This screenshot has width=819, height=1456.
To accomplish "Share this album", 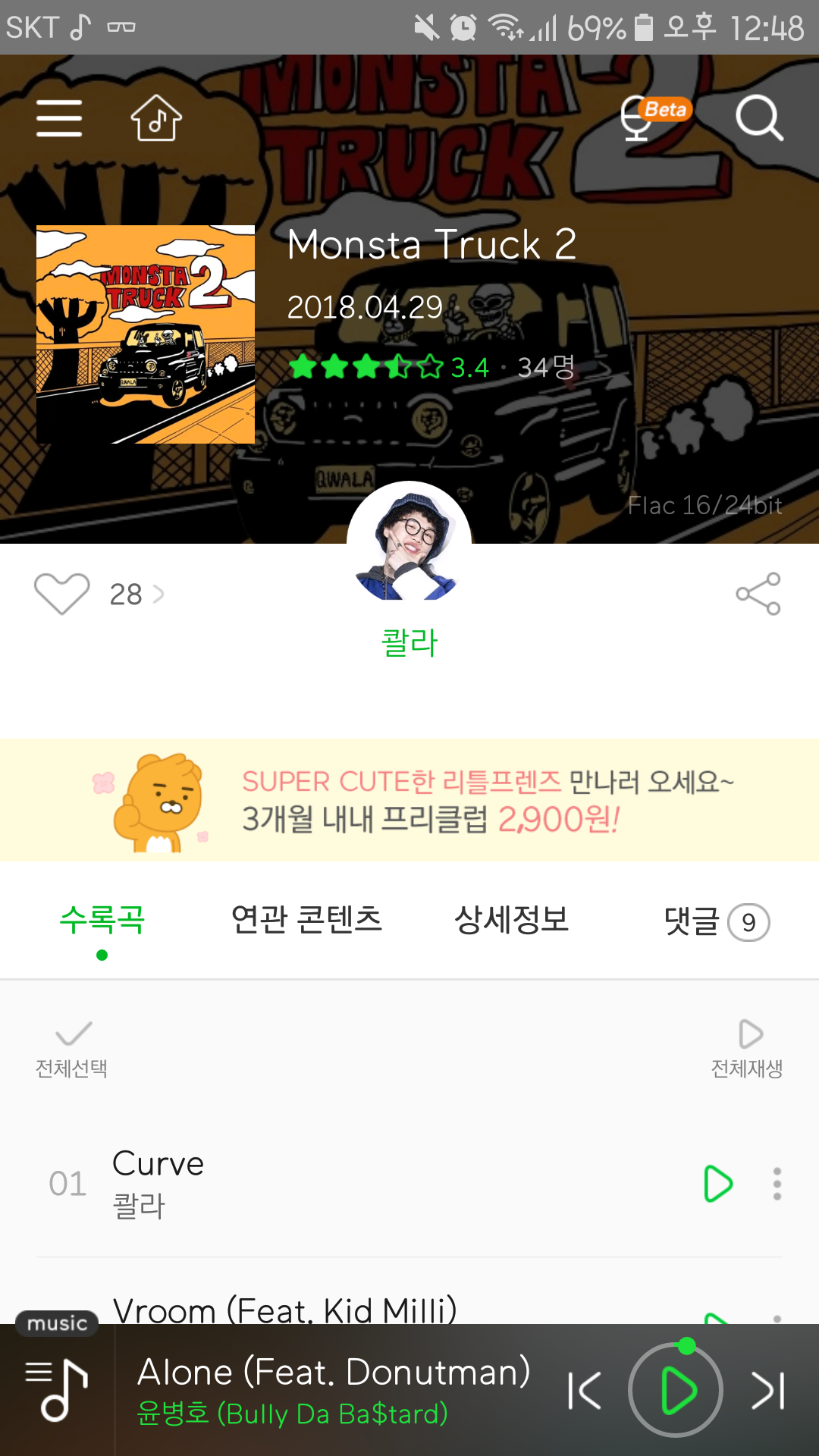I will pyautogui.click(x=758, y=594).
